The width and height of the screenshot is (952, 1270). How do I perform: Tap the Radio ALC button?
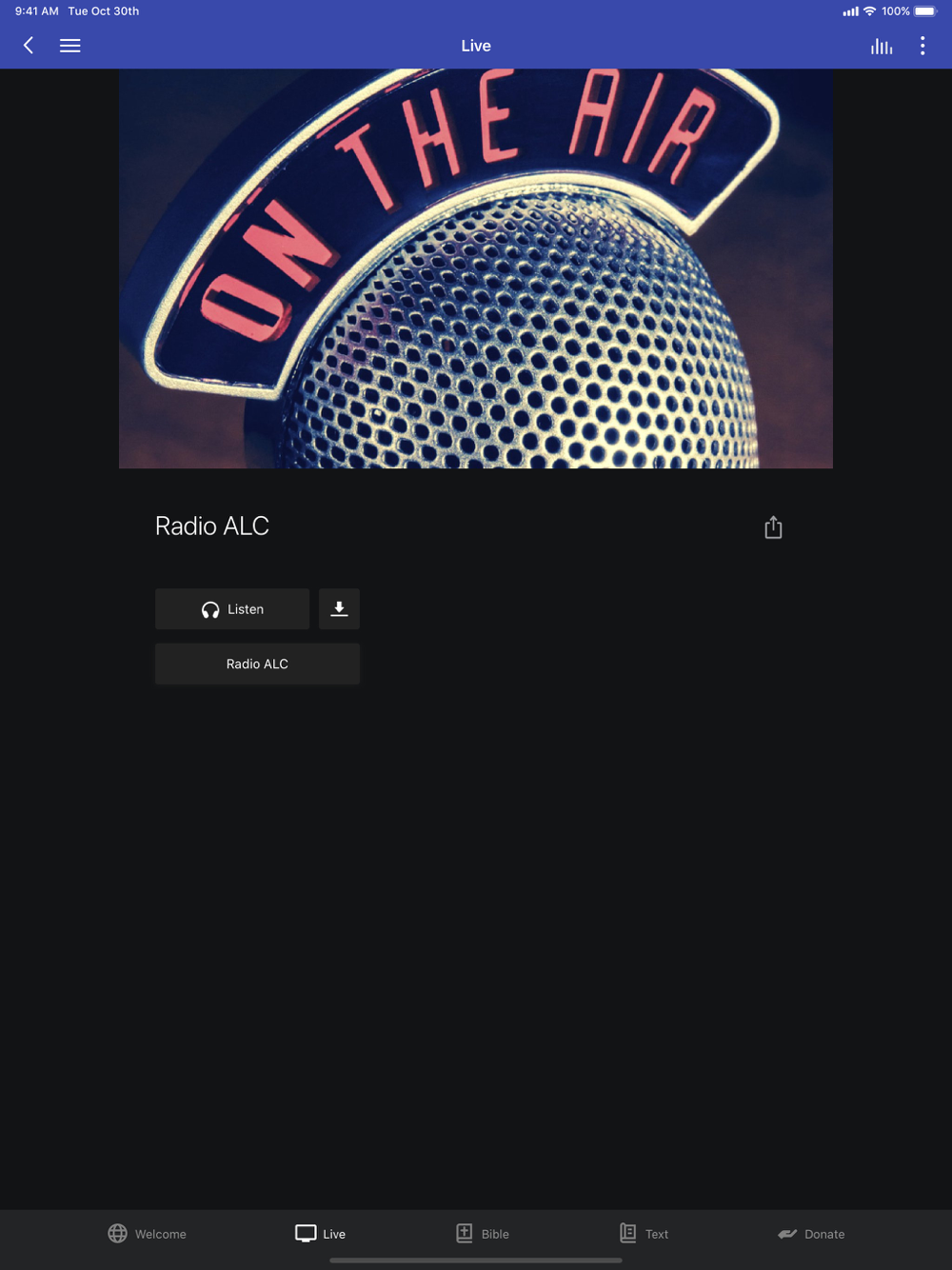click(257, 664)
